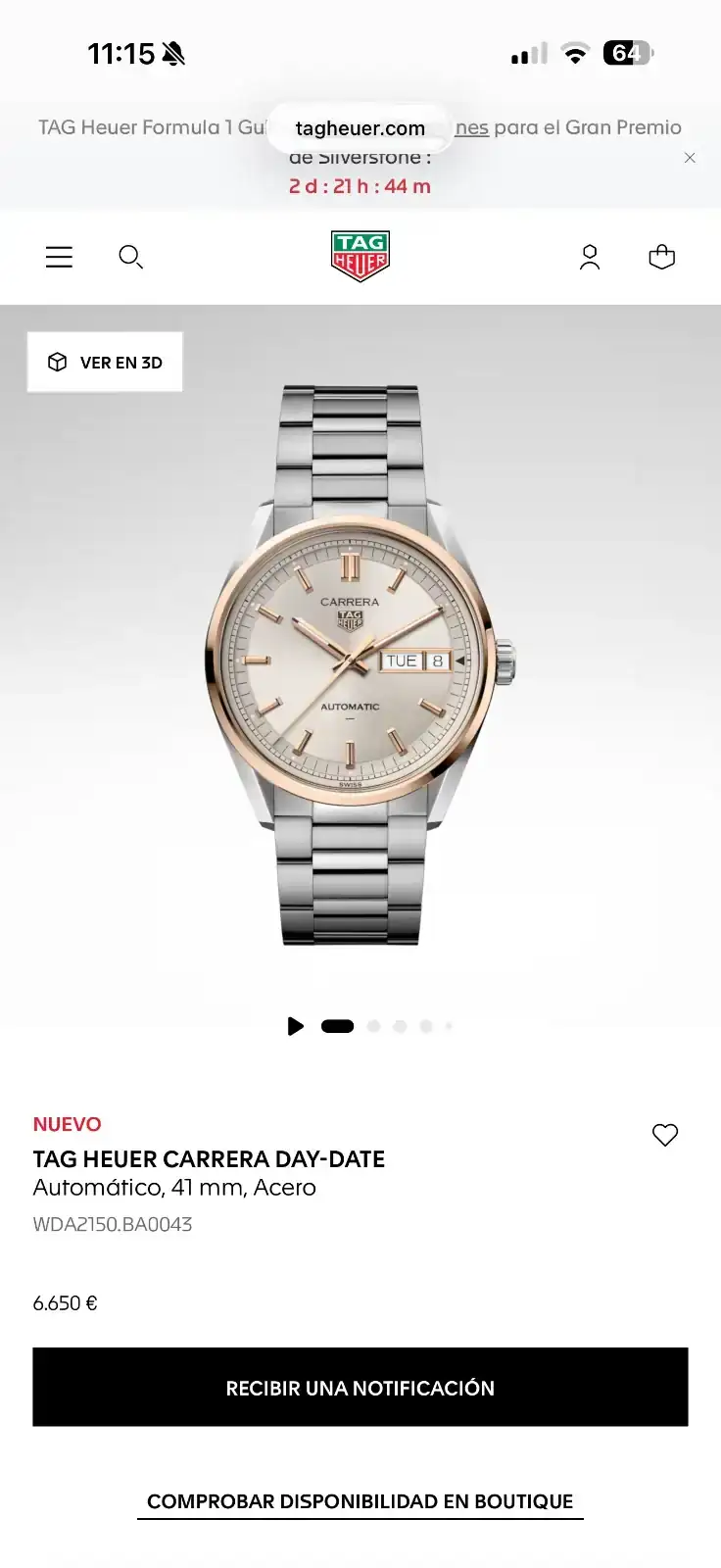The width and height of the screenshot is (721, 1568).
Task: Open the account profile icon
Action: click(x=590, y=257)
